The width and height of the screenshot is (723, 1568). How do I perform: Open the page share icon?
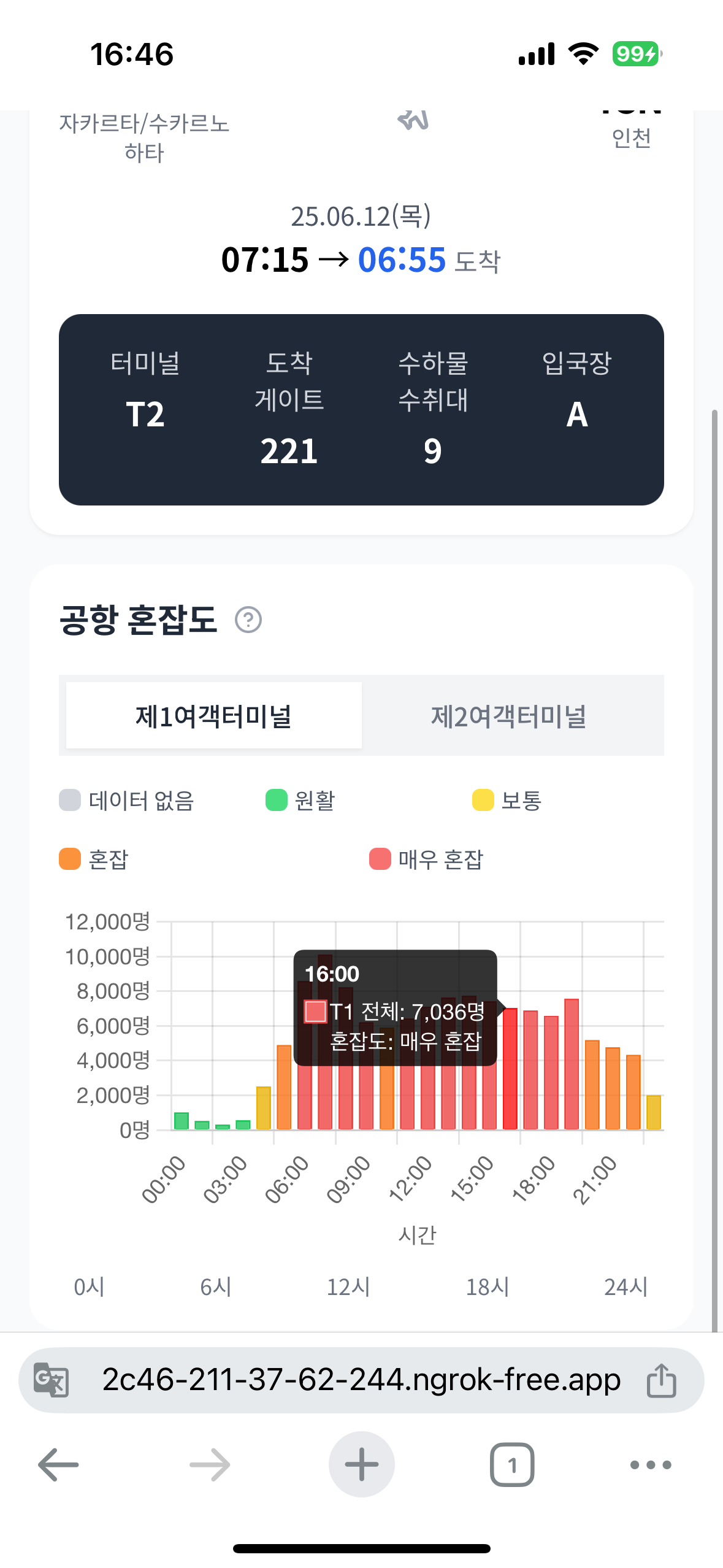(661, 1380)
